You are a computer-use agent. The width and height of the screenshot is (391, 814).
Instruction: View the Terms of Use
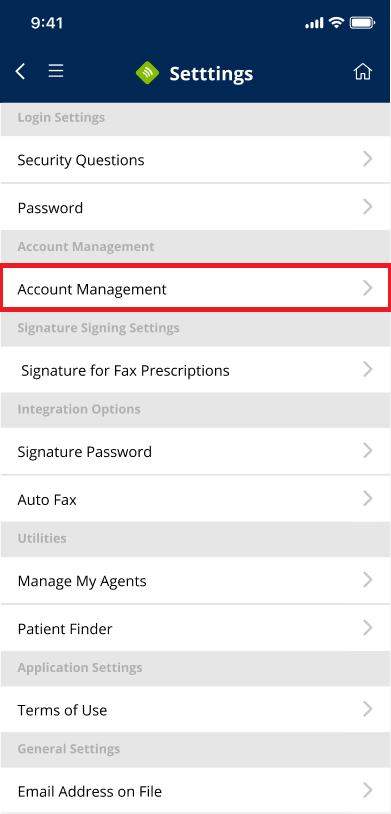click(x=195, y=709)
